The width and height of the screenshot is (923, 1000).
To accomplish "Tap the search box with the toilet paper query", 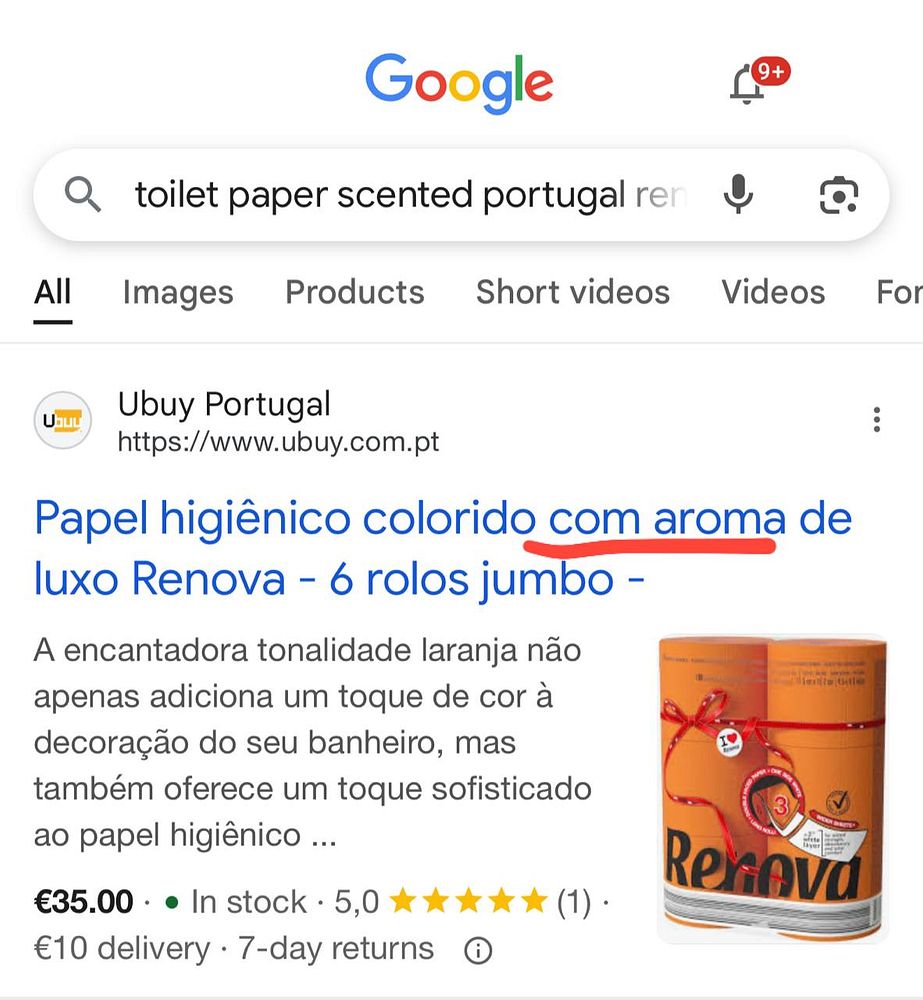I will [x=410, y=195].
